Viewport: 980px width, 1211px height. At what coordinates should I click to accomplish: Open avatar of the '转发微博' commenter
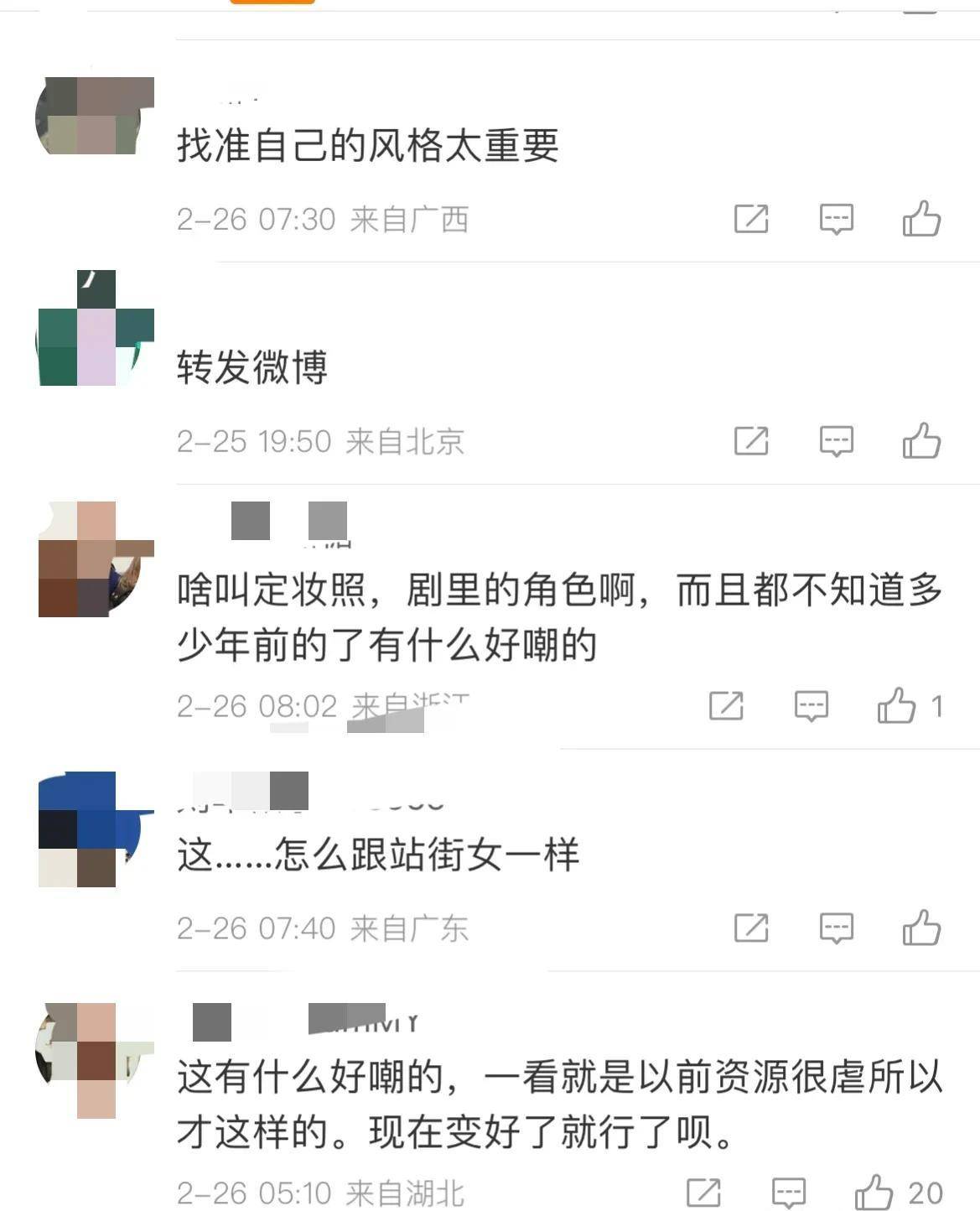(x=96, y=328)
